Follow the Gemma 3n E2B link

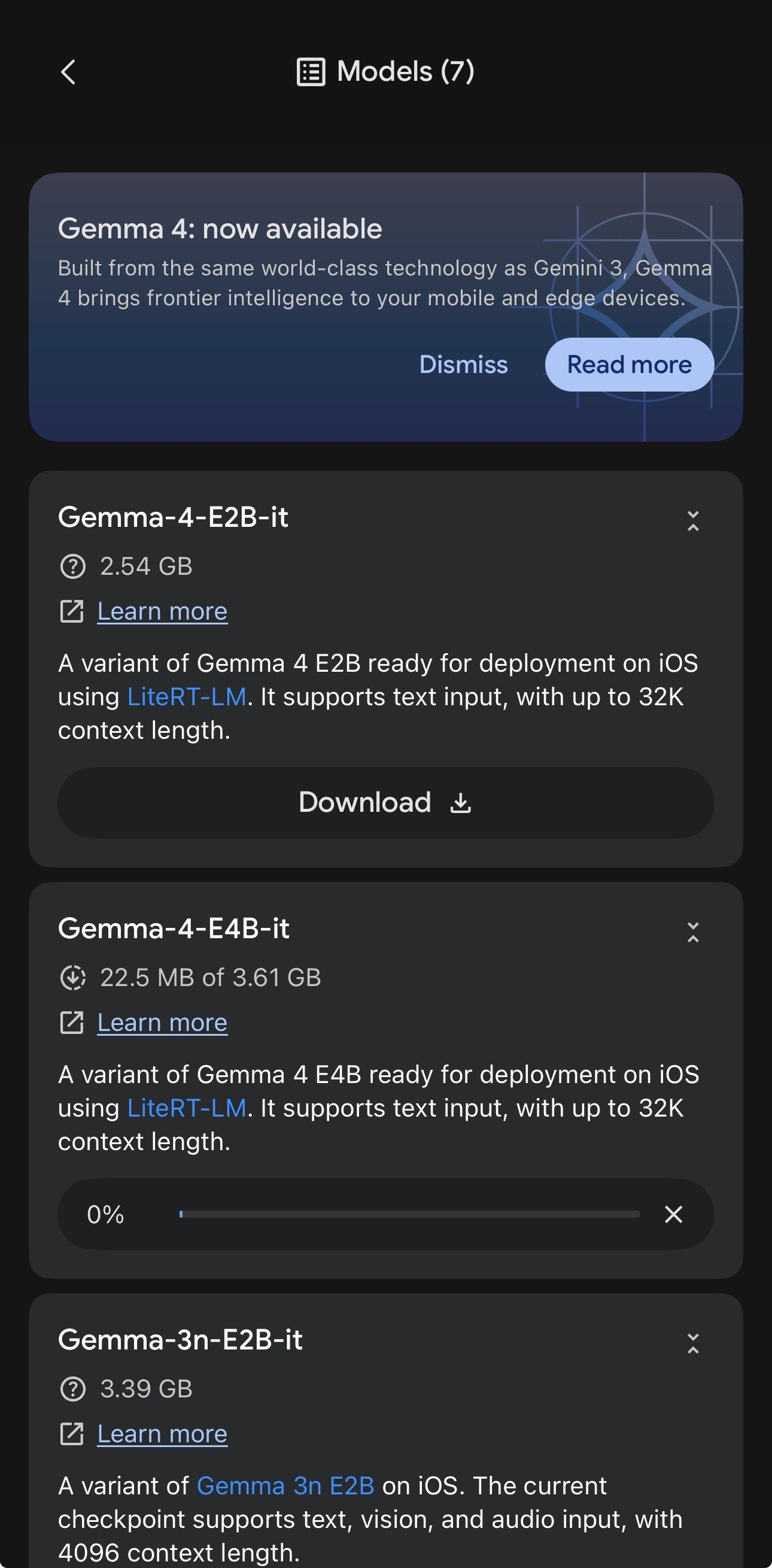tap(285, 1486)
